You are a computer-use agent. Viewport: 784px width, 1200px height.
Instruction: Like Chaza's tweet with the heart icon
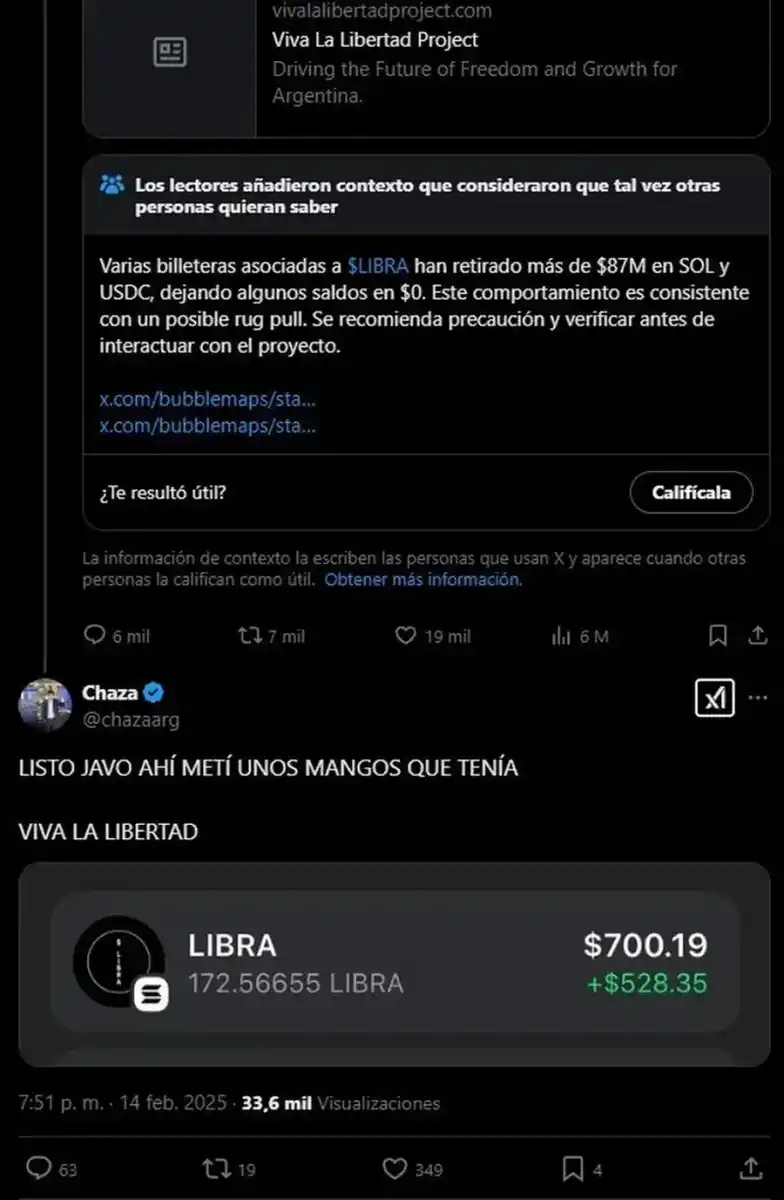(396, 1168)
